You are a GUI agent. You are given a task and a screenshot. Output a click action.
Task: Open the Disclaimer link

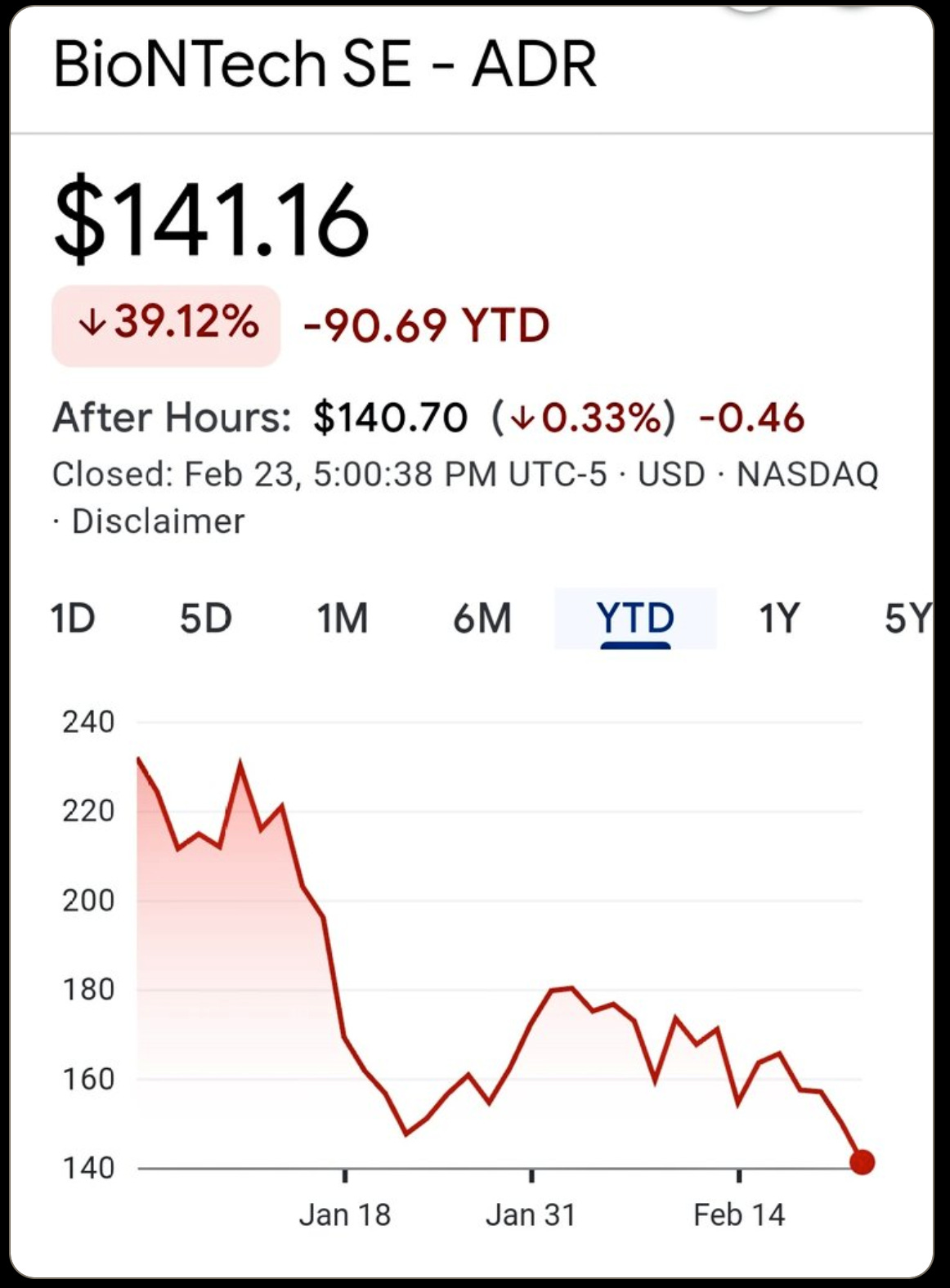[x=158, y=521]
